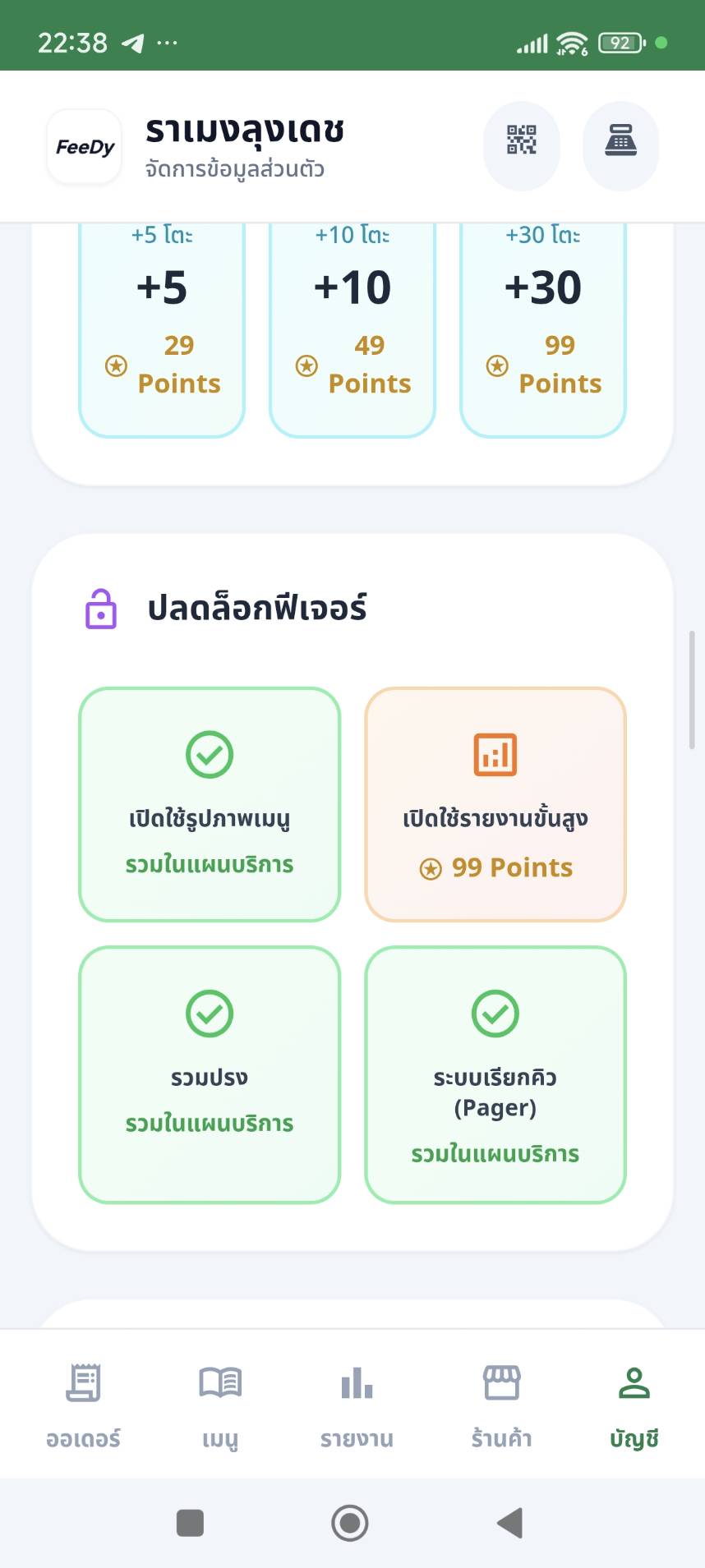Open the QR code scanner icon
This screenshot has height=1568, width=705.
[x=521, y=145]
